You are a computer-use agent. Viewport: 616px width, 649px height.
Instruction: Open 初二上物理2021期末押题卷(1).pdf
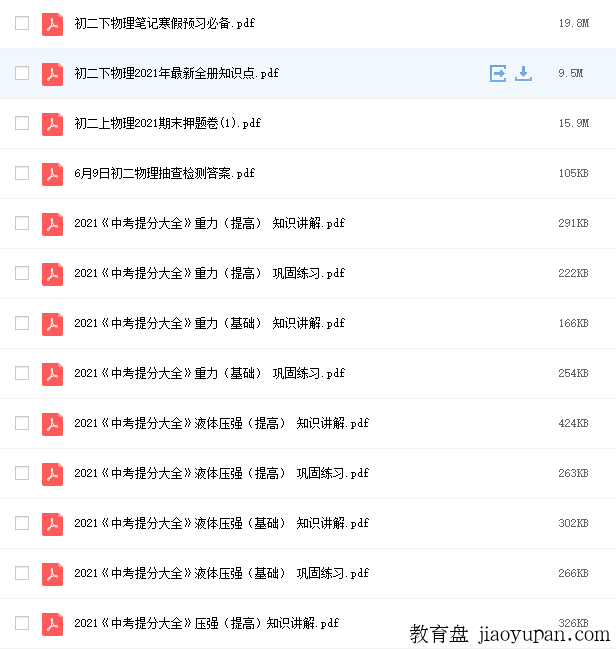click(x=167, y=123)
